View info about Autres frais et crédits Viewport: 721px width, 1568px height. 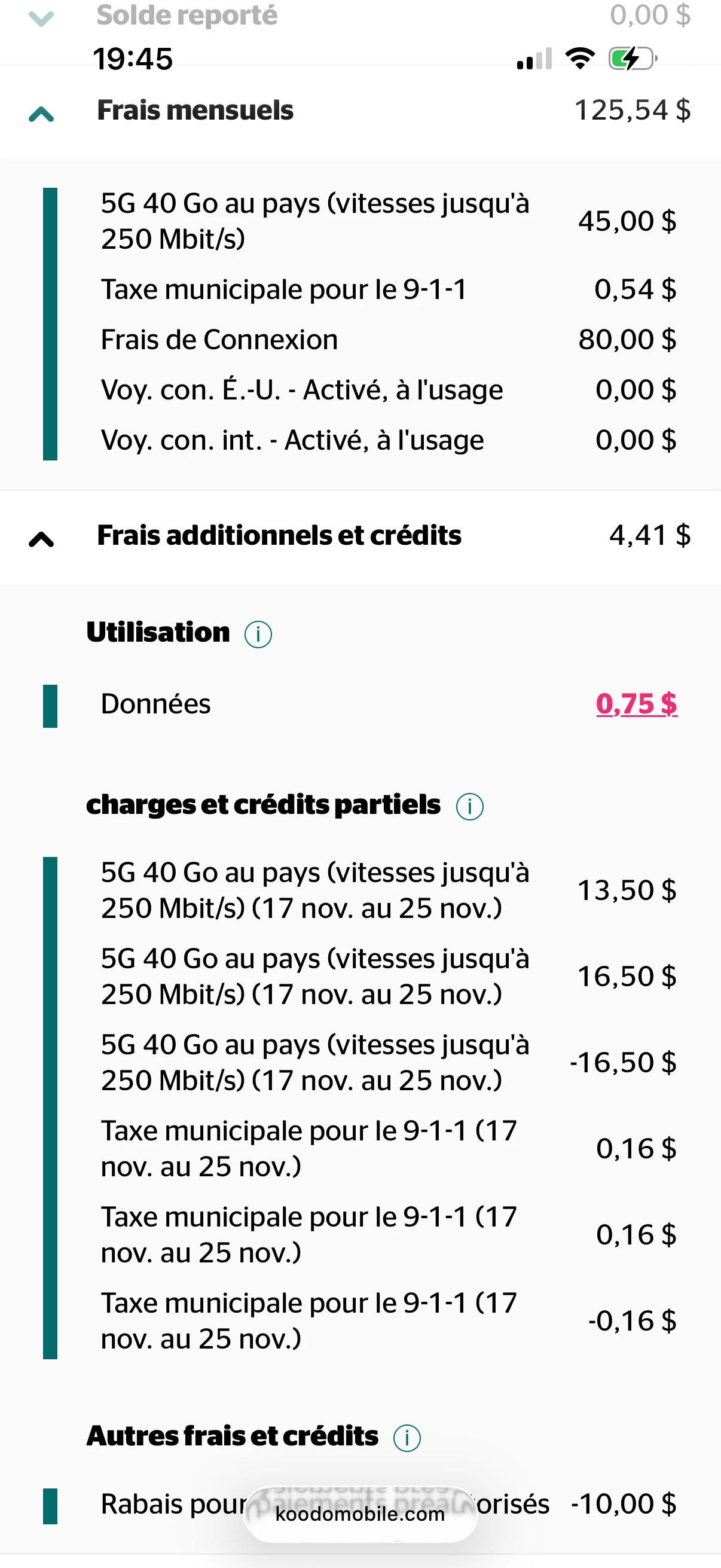407,1438
